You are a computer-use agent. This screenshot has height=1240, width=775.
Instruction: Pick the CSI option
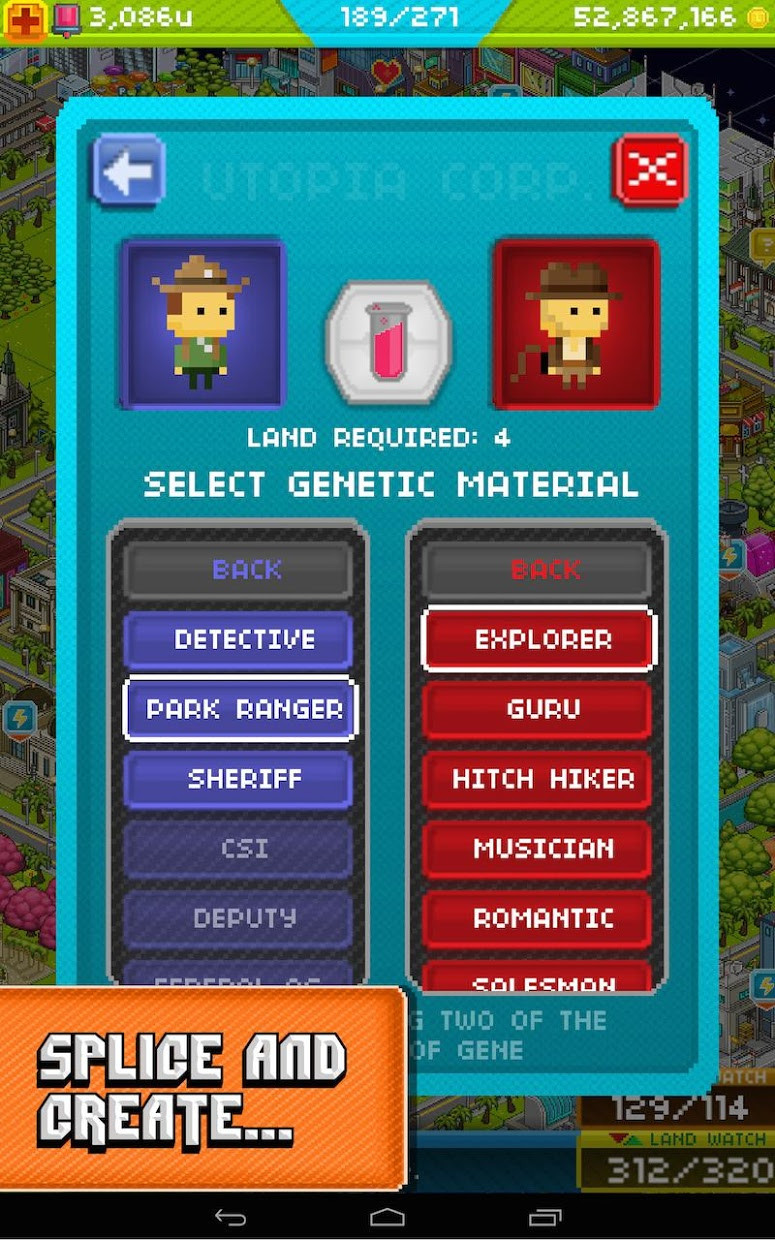point(238,849)
